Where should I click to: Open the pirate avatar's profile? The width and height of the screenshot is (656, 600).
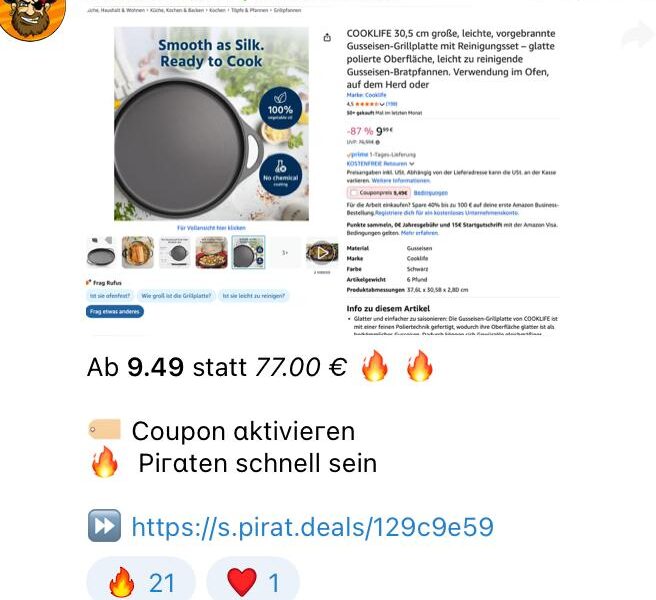tap(32, 18)
